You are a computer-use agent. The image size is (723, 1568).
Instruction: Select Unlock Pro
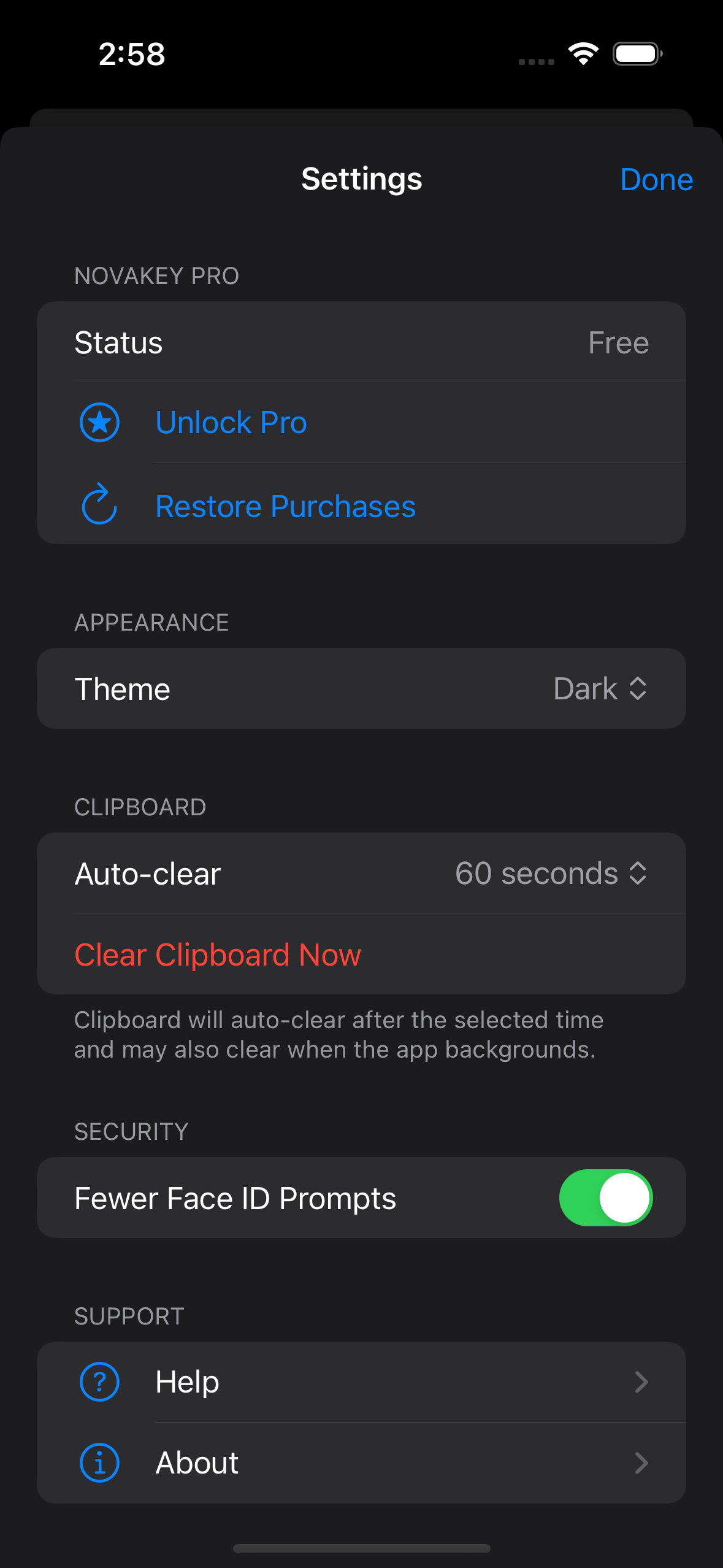coord(361,423)
